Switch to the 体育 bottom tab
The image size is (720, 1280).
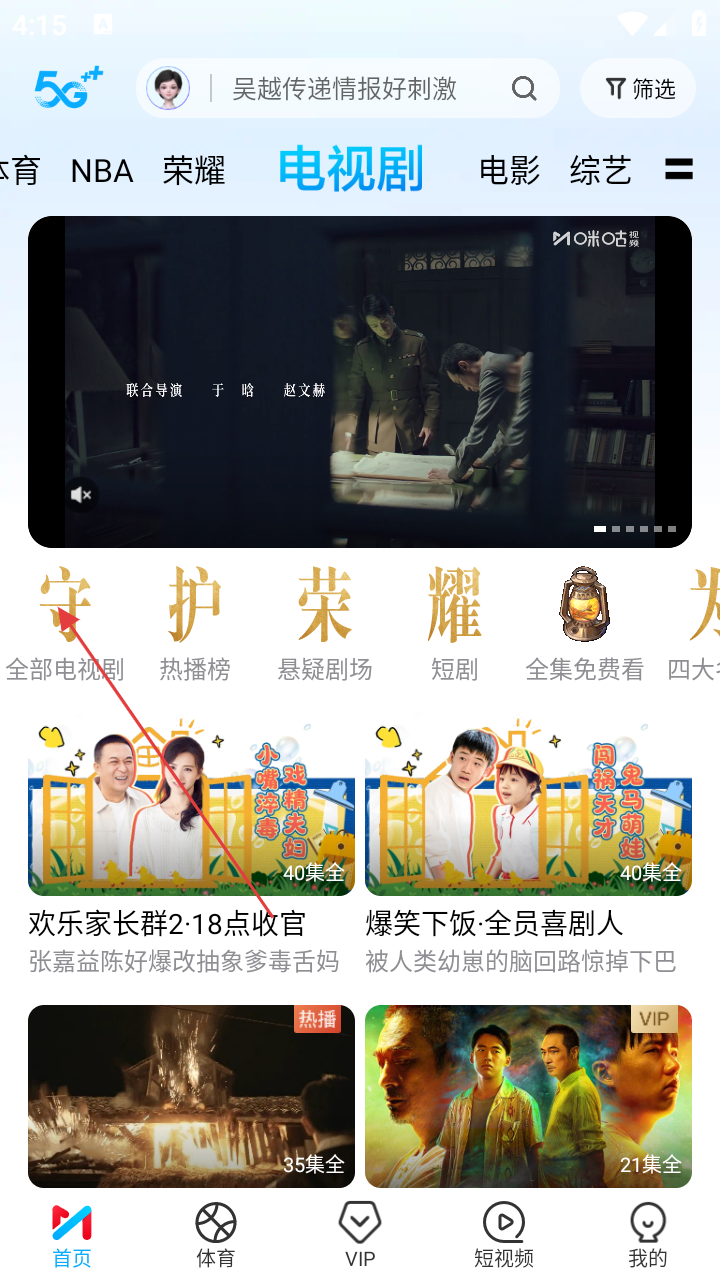(x=216, y=1235)
